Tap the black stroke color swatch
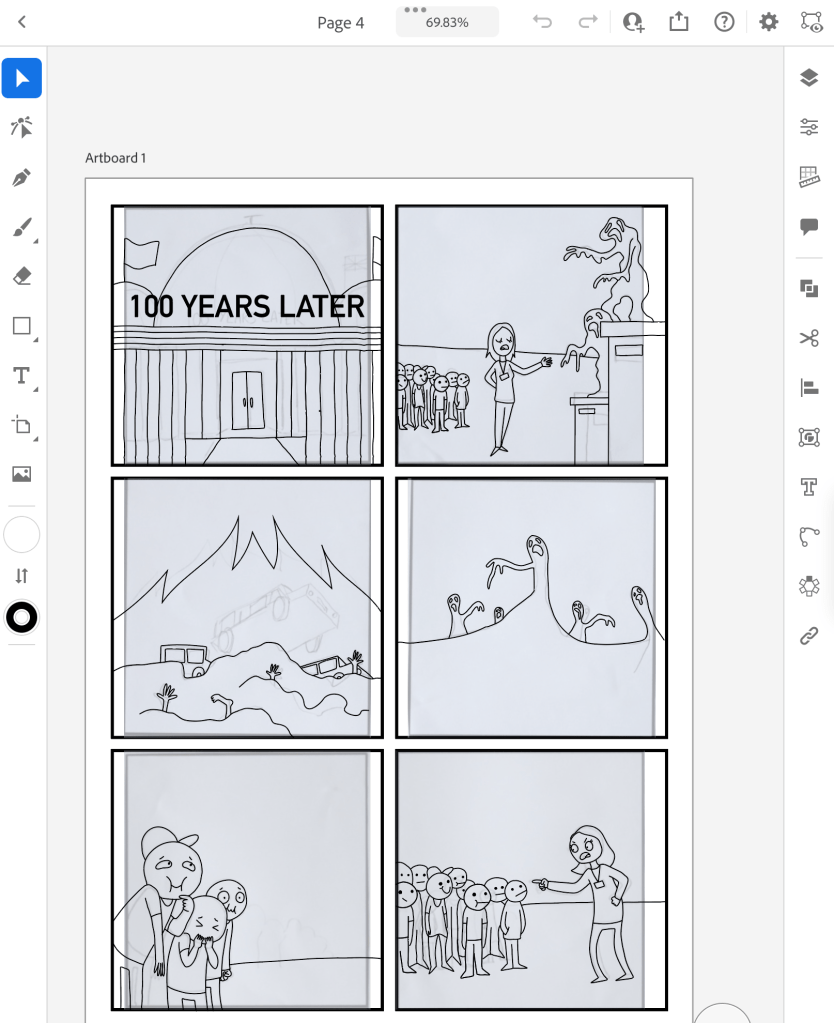 [22, 617]
